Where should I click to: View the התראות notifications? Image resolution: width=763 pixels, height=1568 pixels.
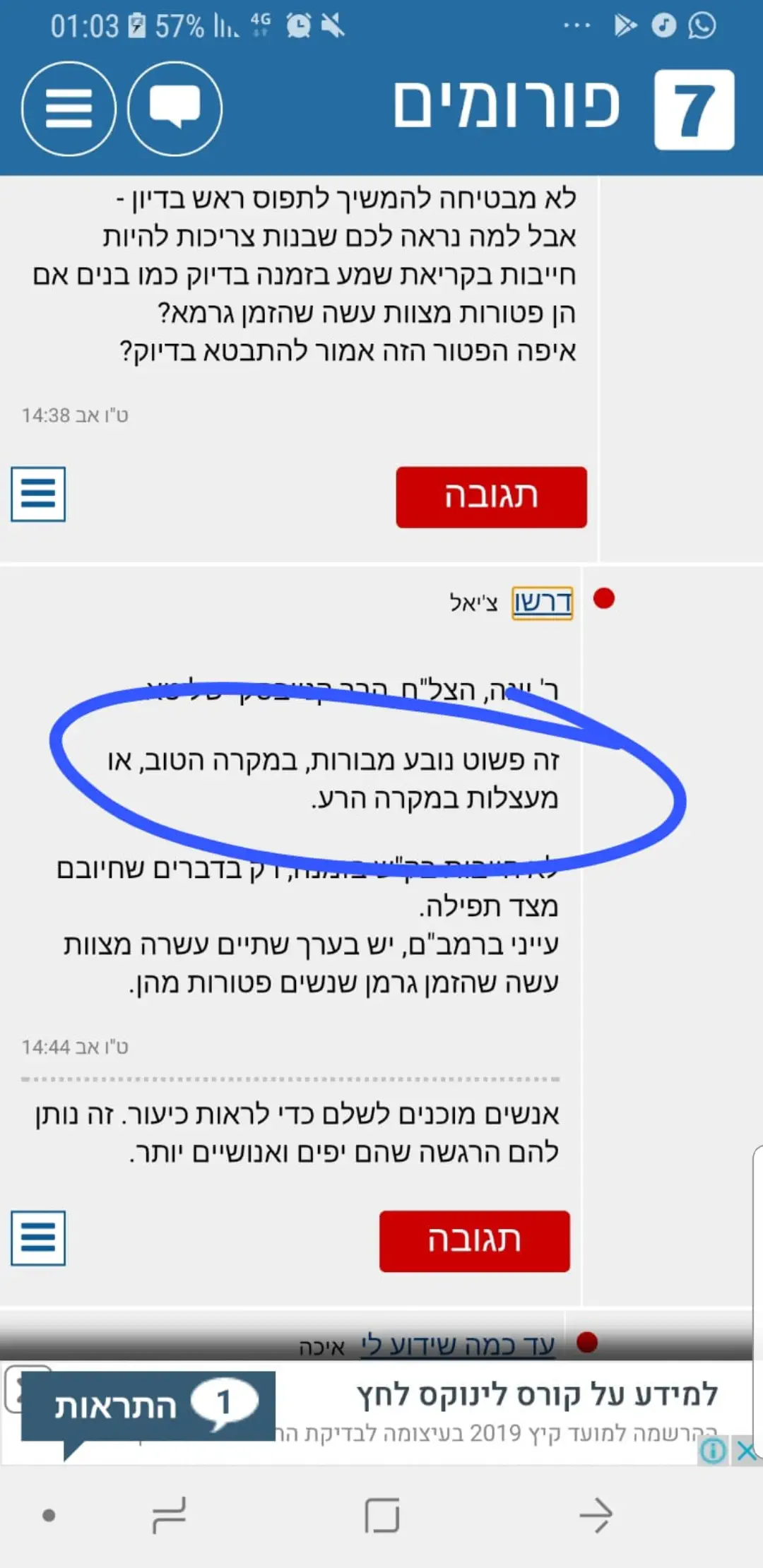(148, 1406)
